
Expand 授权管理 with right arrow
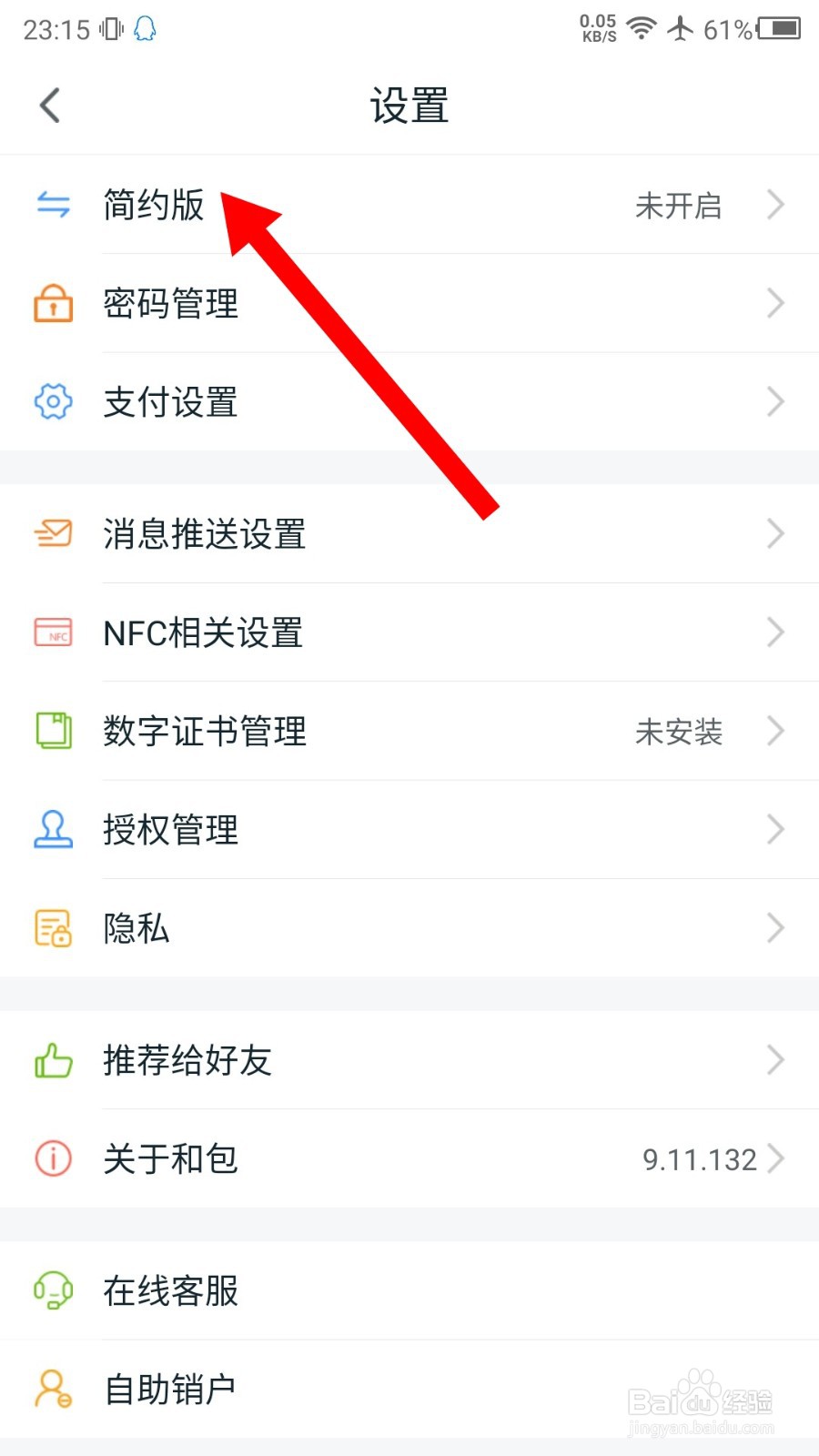tap(774, 829)
